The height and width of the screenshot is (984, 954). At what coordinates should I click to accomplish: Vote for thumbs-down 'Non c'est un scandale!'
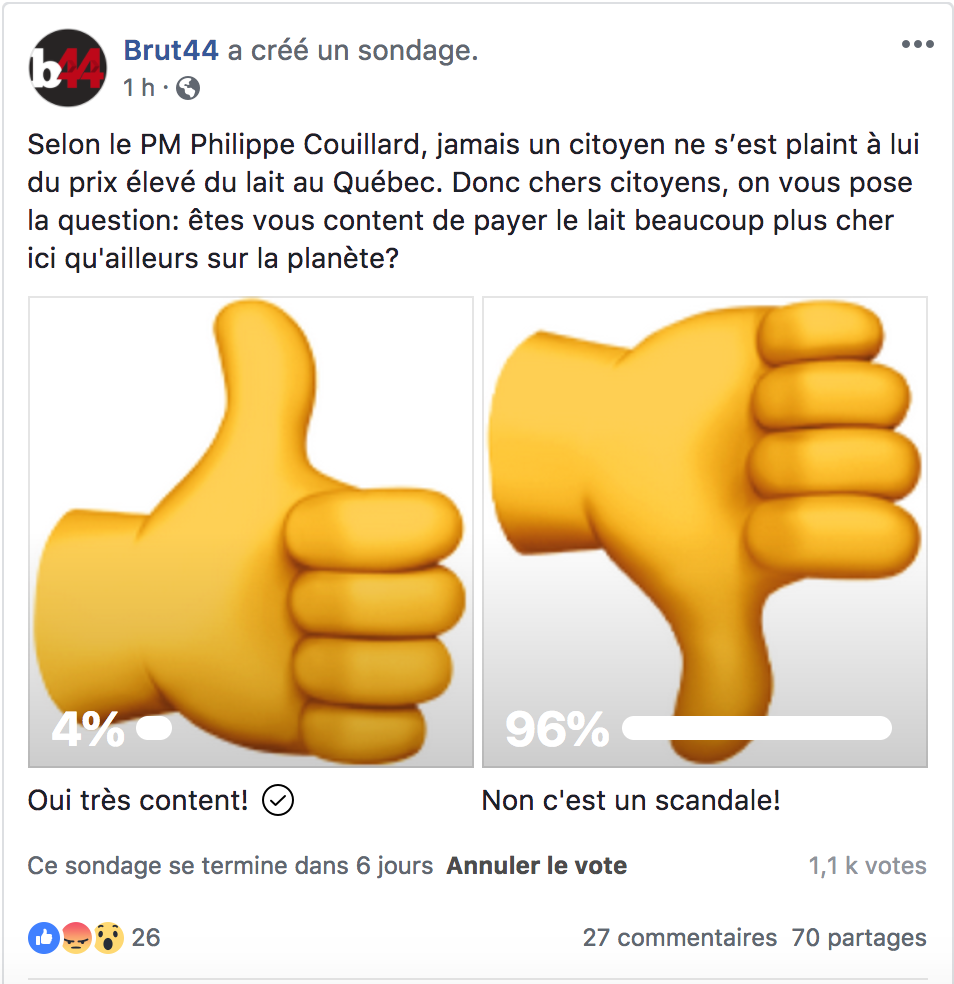(x=704, y=532)
